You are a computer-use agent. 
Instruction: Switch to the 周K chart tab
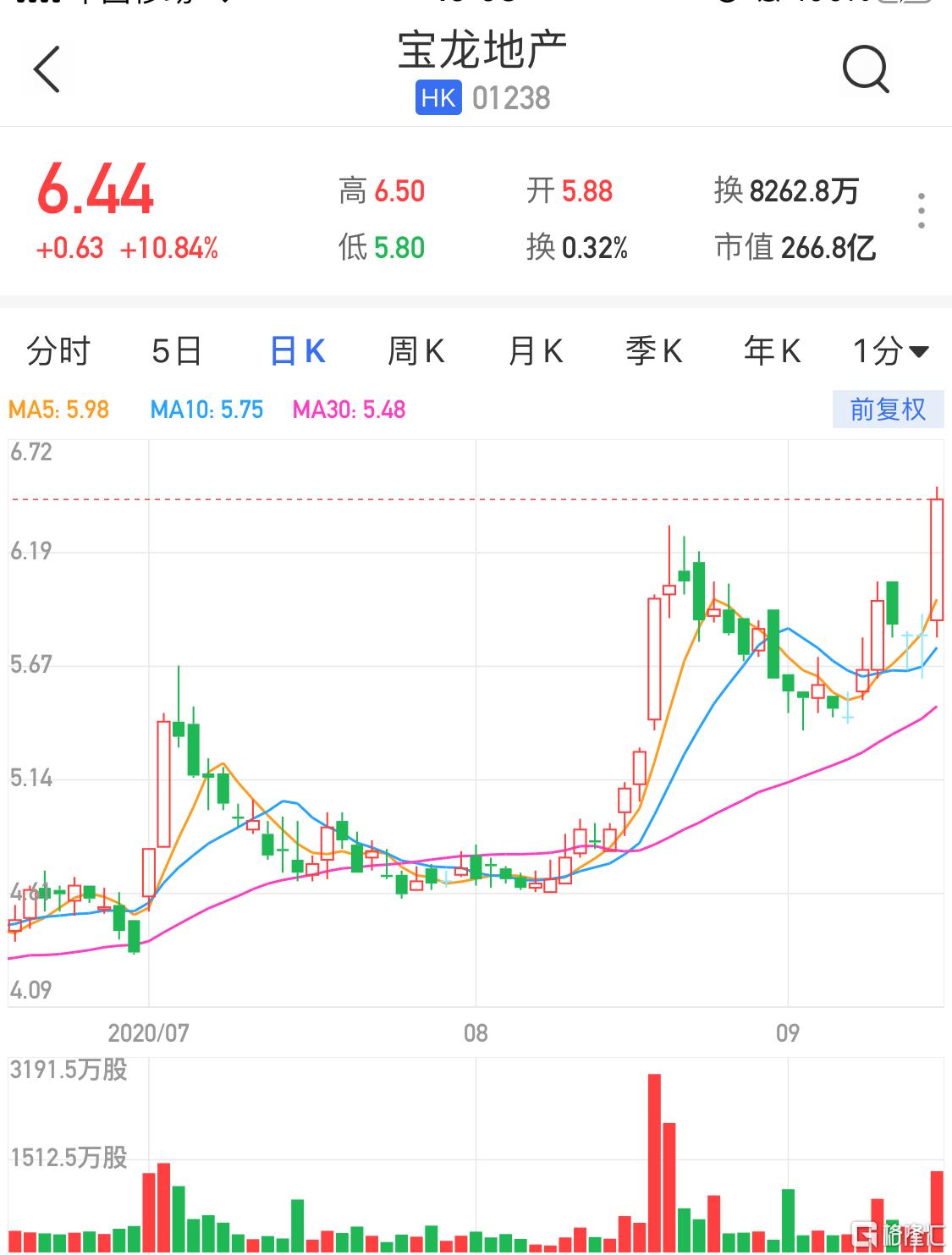click(x=415, y=351)
